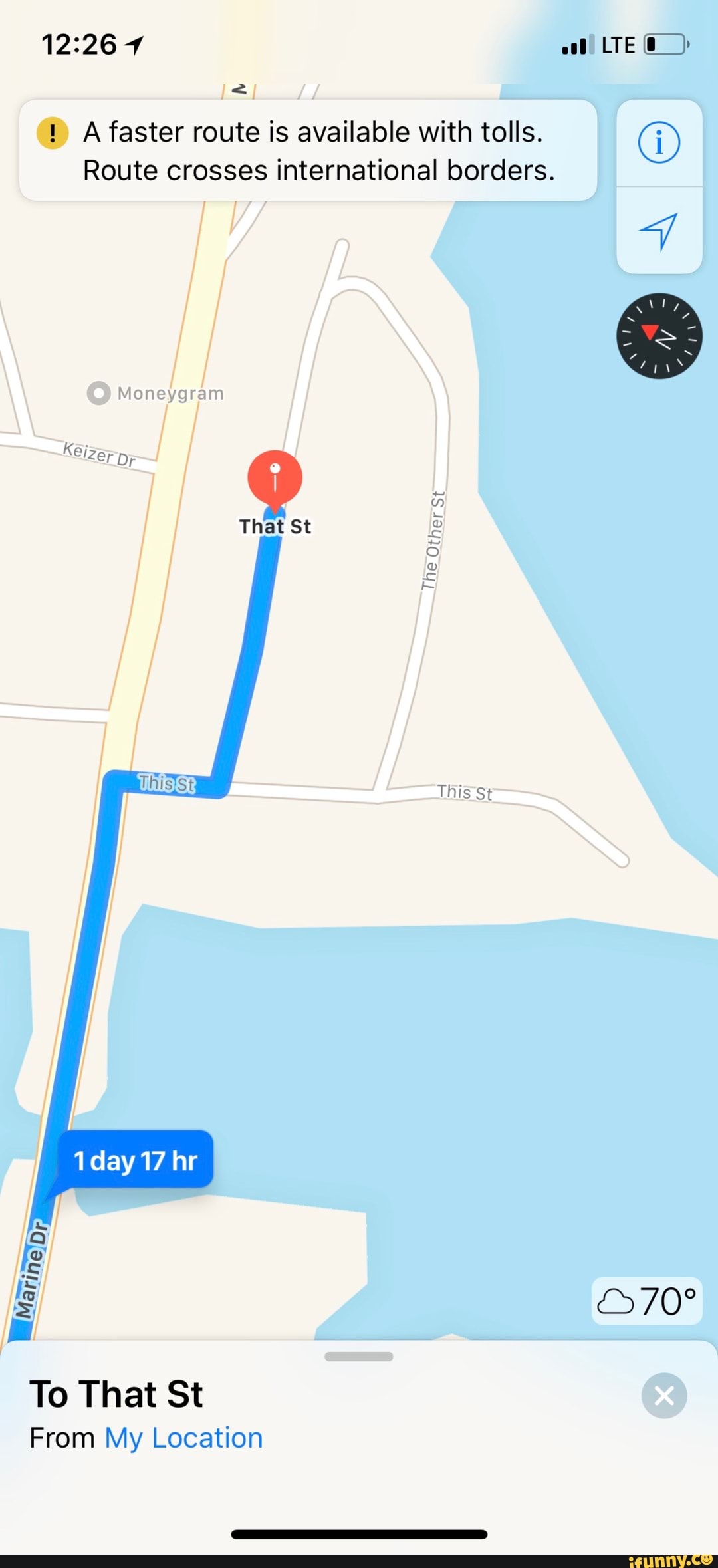Open the map information (i) panel
Image resolution: width=718 pixels, height=1568 pixels.
click(x=659, y=142)
